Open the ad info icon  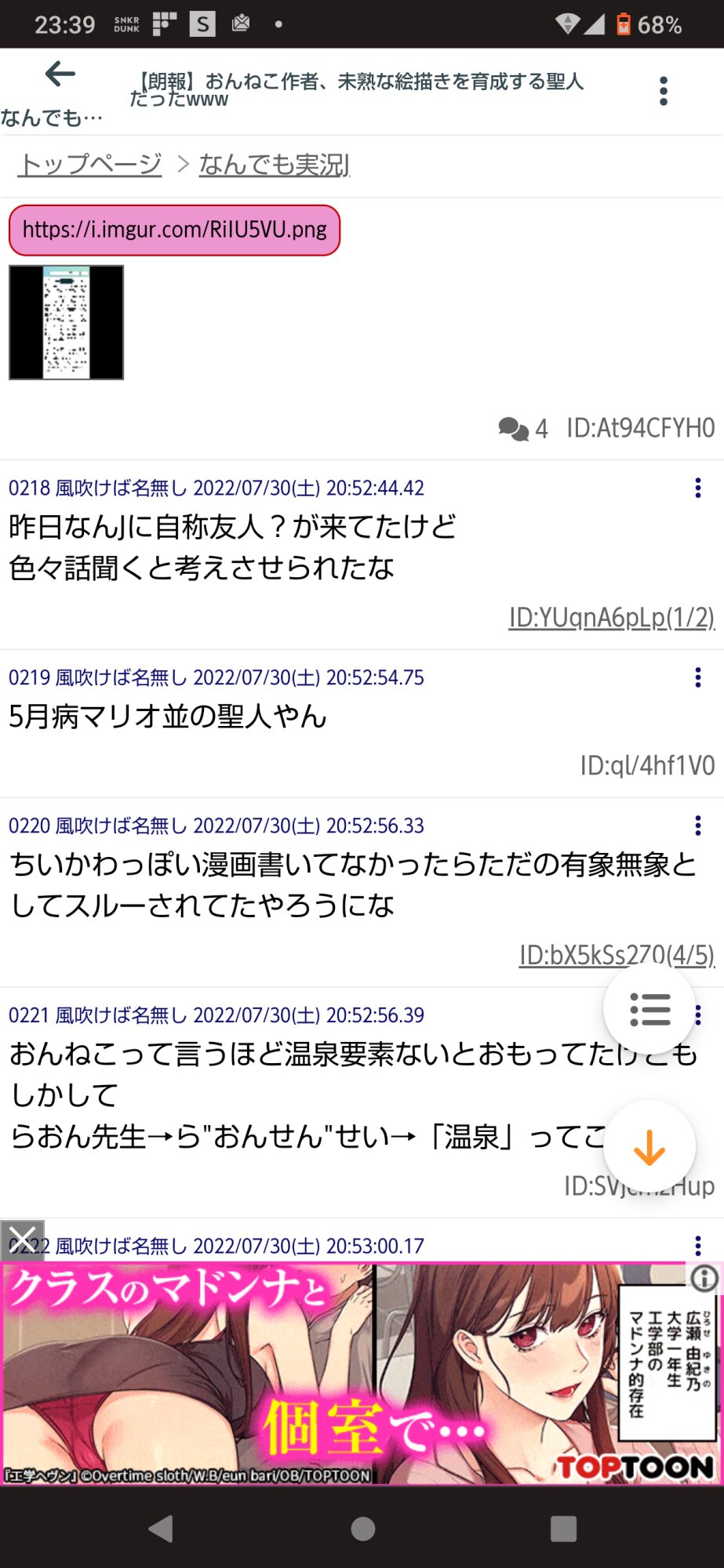point(704,1279)
